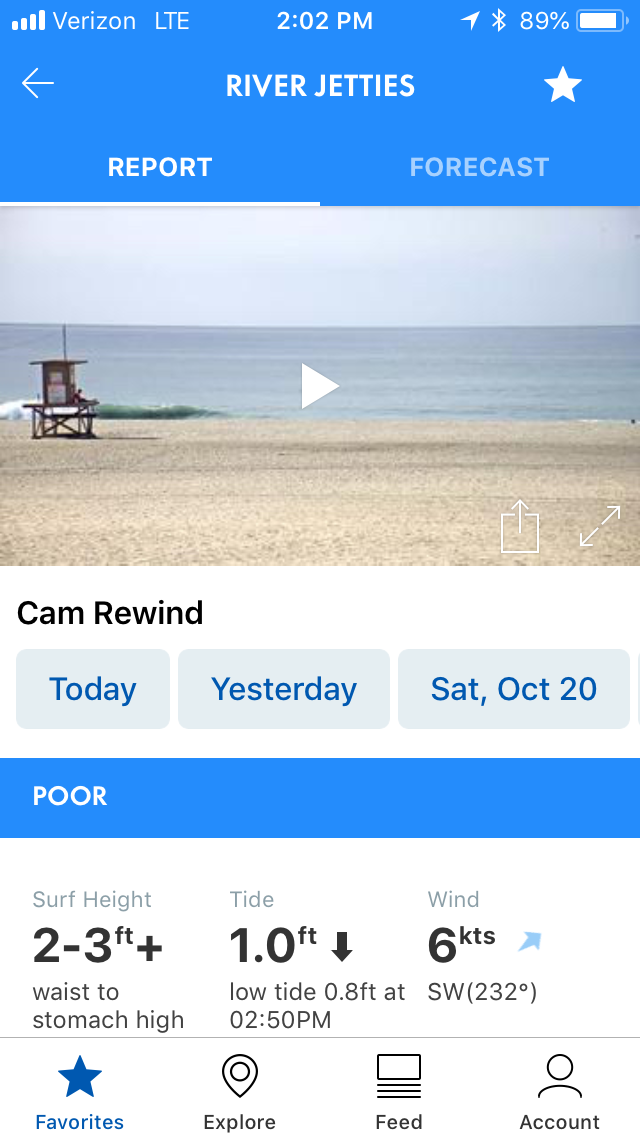Select the Report tab

tap(159, 167)
